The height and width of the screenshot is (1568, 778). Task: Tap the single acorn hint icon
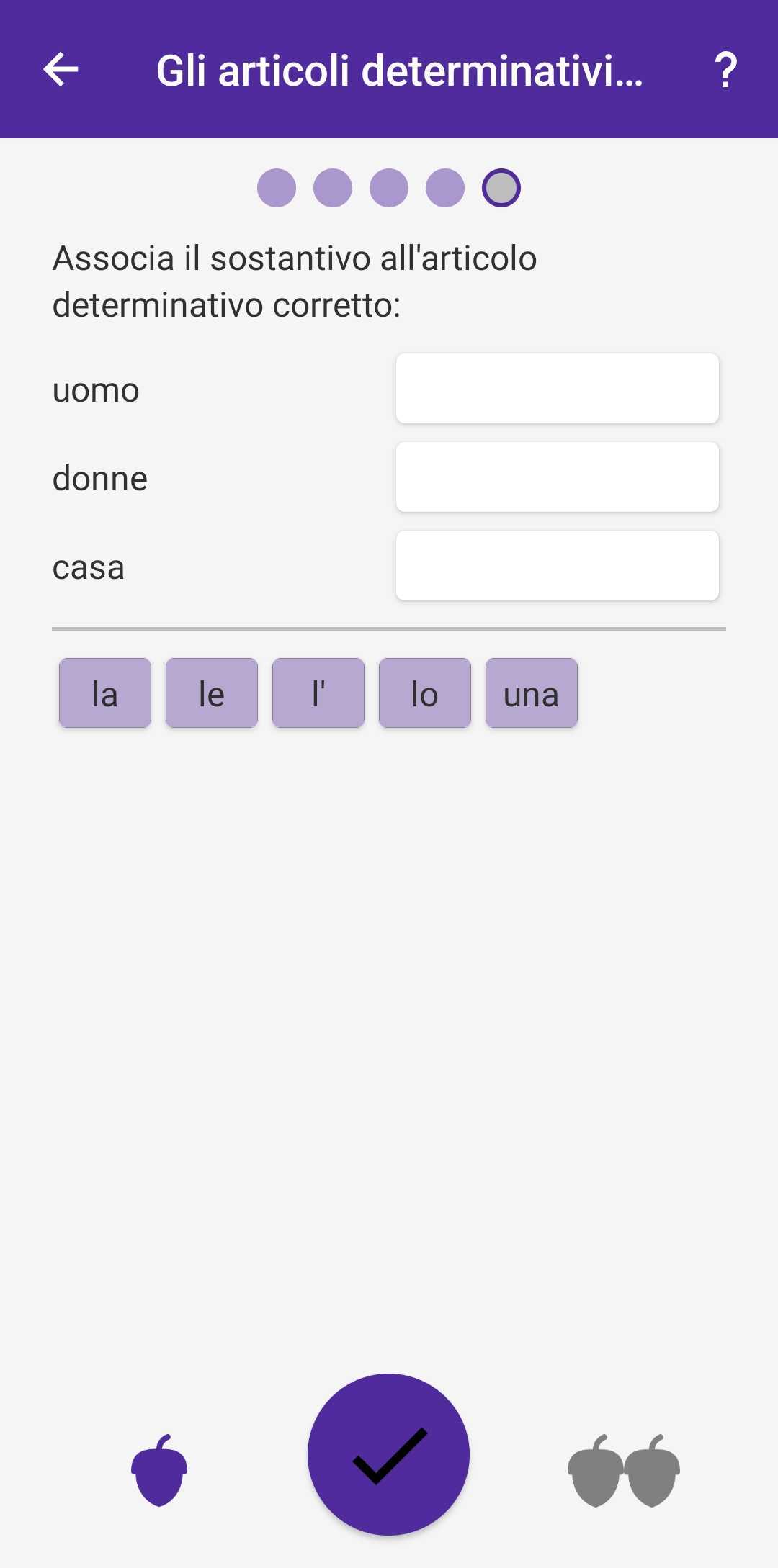(x=159, y=1470)
